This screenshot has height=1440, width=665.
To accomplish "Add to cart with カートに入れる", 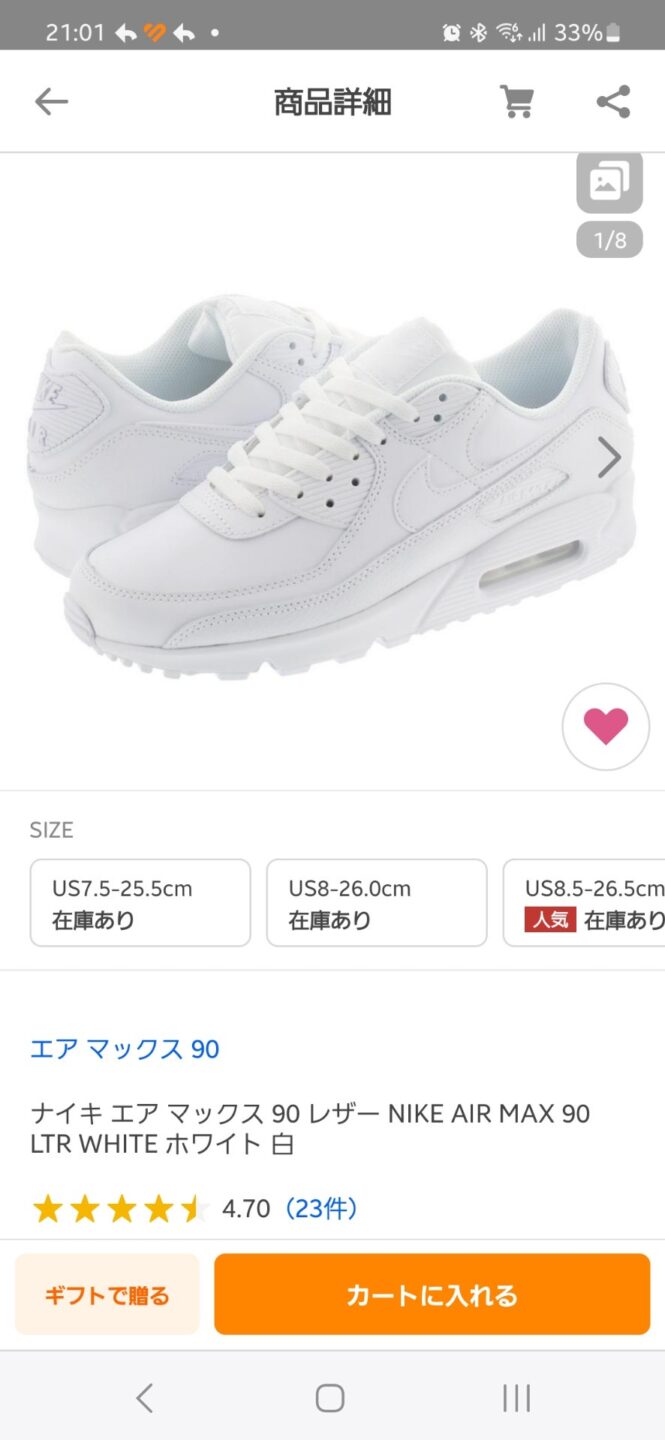I will (x=432, y=1295).
